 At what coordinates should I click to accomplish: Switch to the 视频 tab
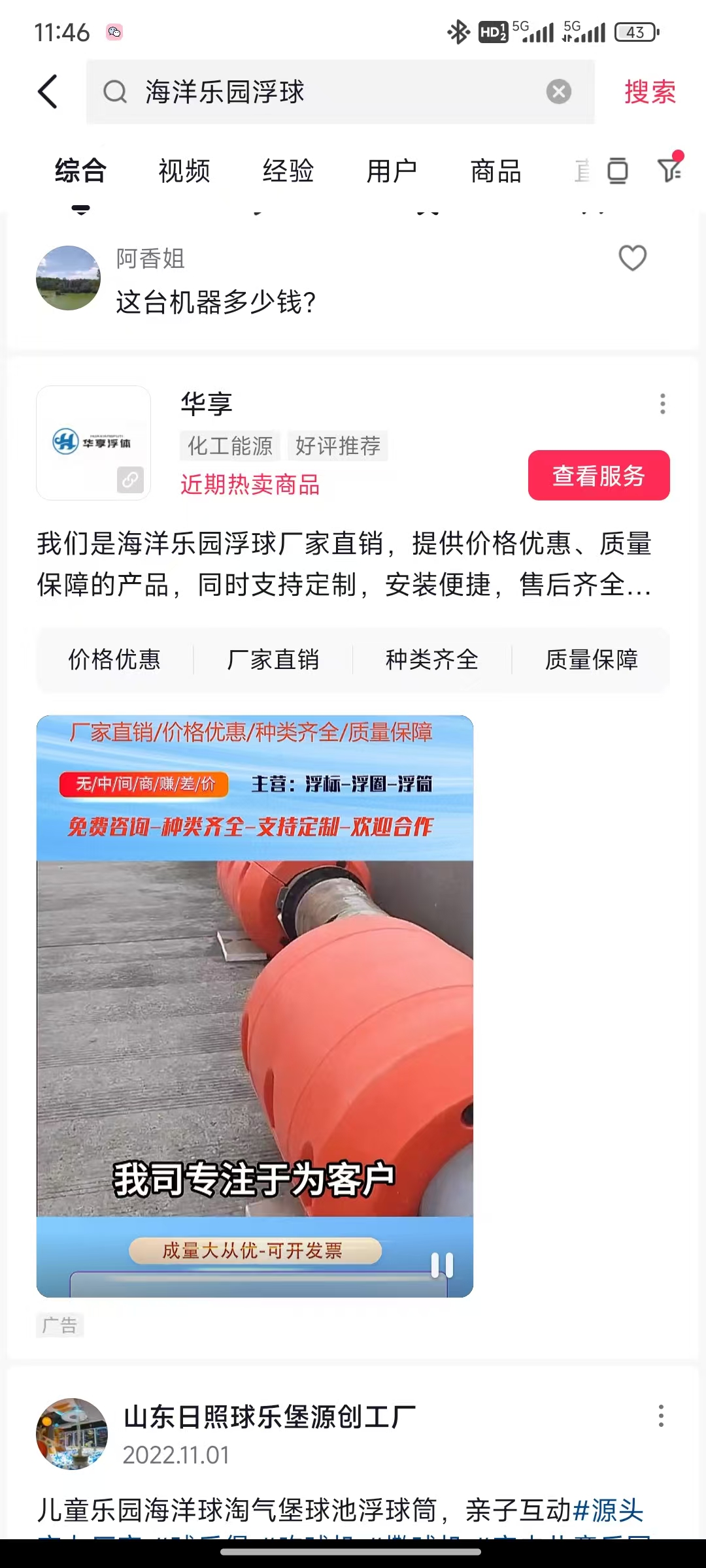[184, 171]
